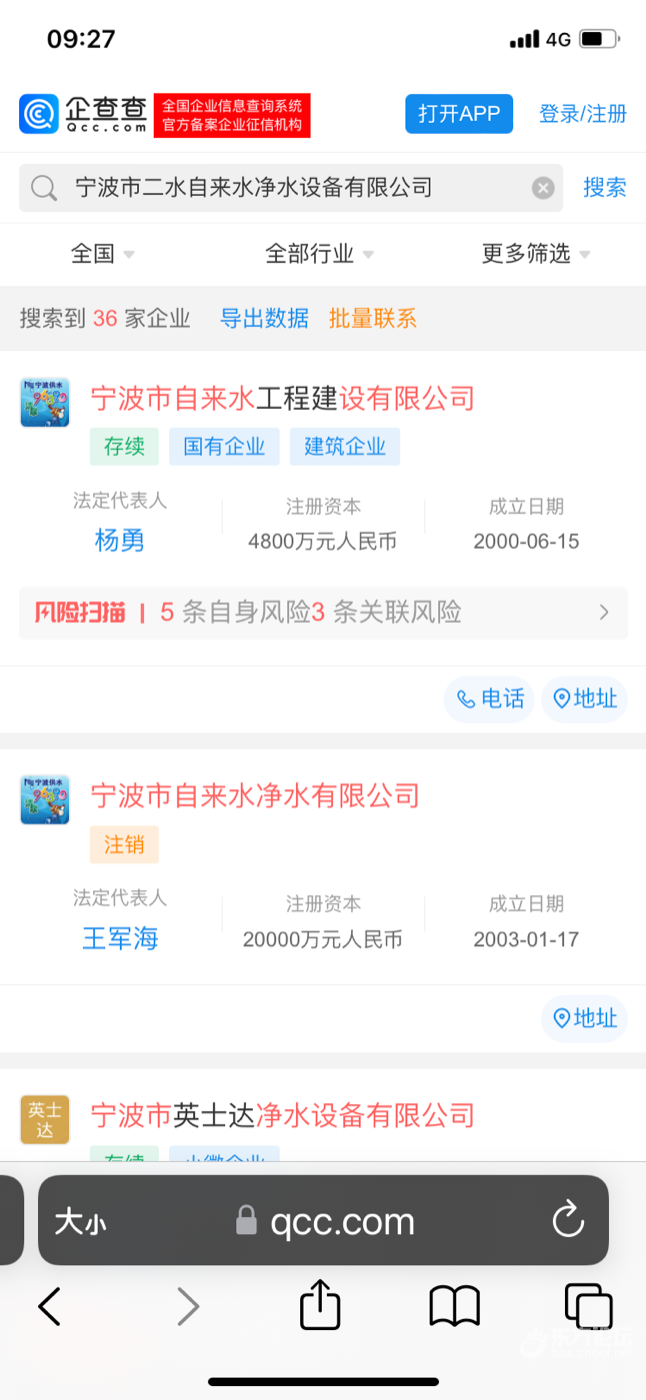Open 宁波市自来水净水有限公司 result
Image resolution: width=646 pixels, height=1400 pixels.
pyautogui.click(x=255, y=796)
